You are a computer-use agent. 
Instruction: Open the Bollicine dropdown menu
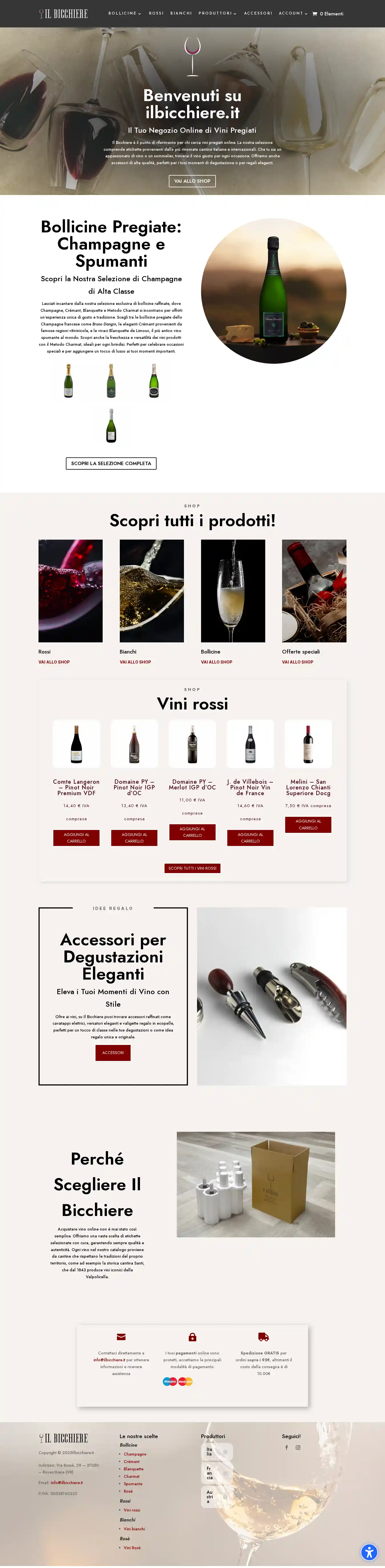124,13
